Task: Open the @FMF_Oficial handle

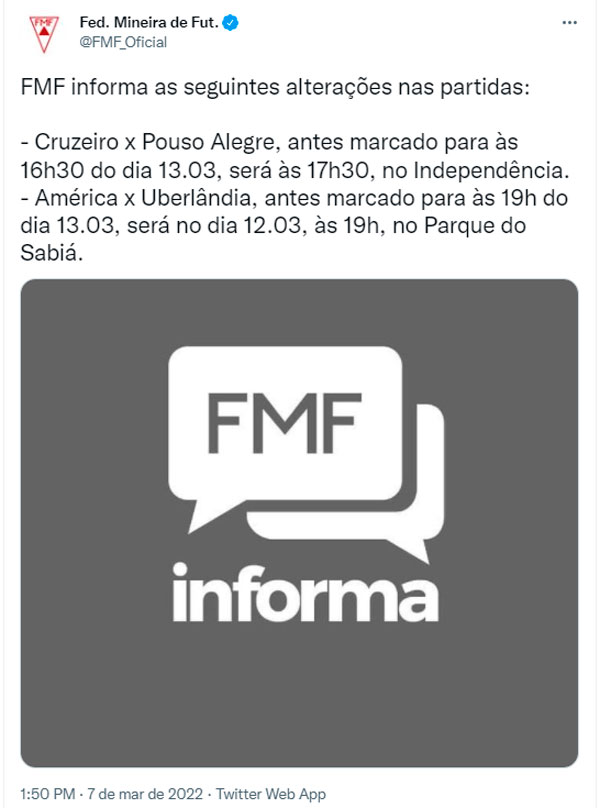Action: [x=123, y=42]
